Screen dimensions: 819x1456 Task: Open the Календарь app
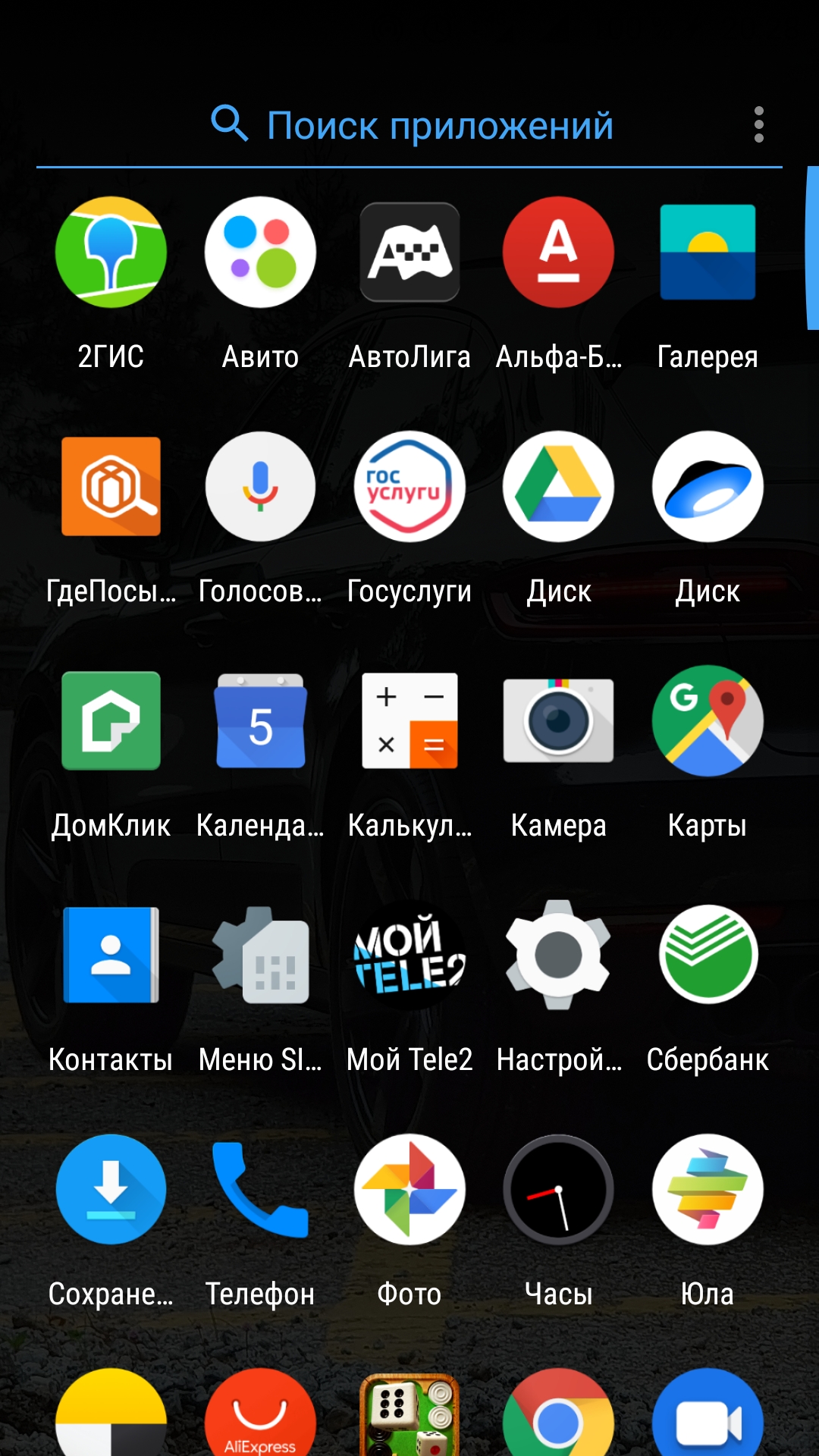[260, 721]
